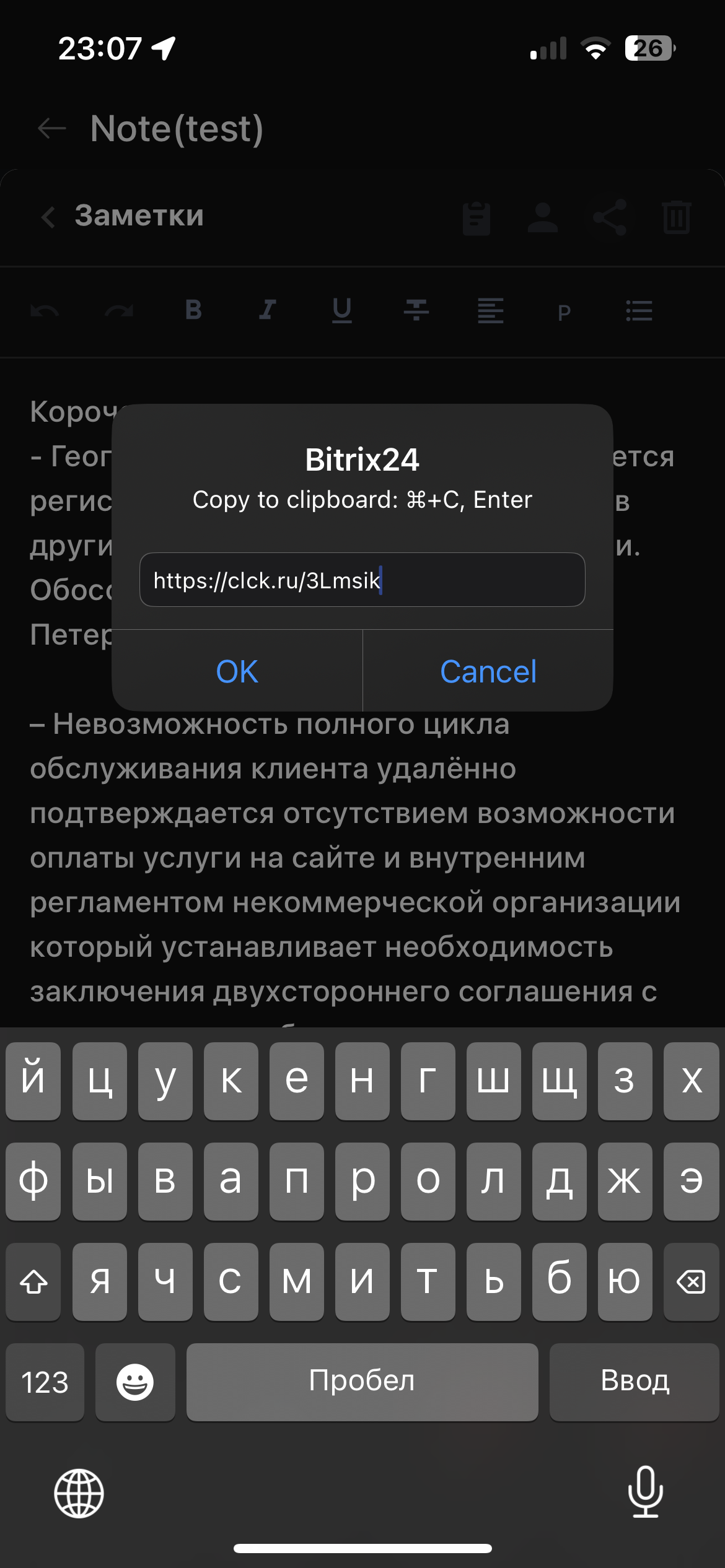Redo the last edit
Image resolution: width=725 pixels, height=1568 pixels.
119,311
